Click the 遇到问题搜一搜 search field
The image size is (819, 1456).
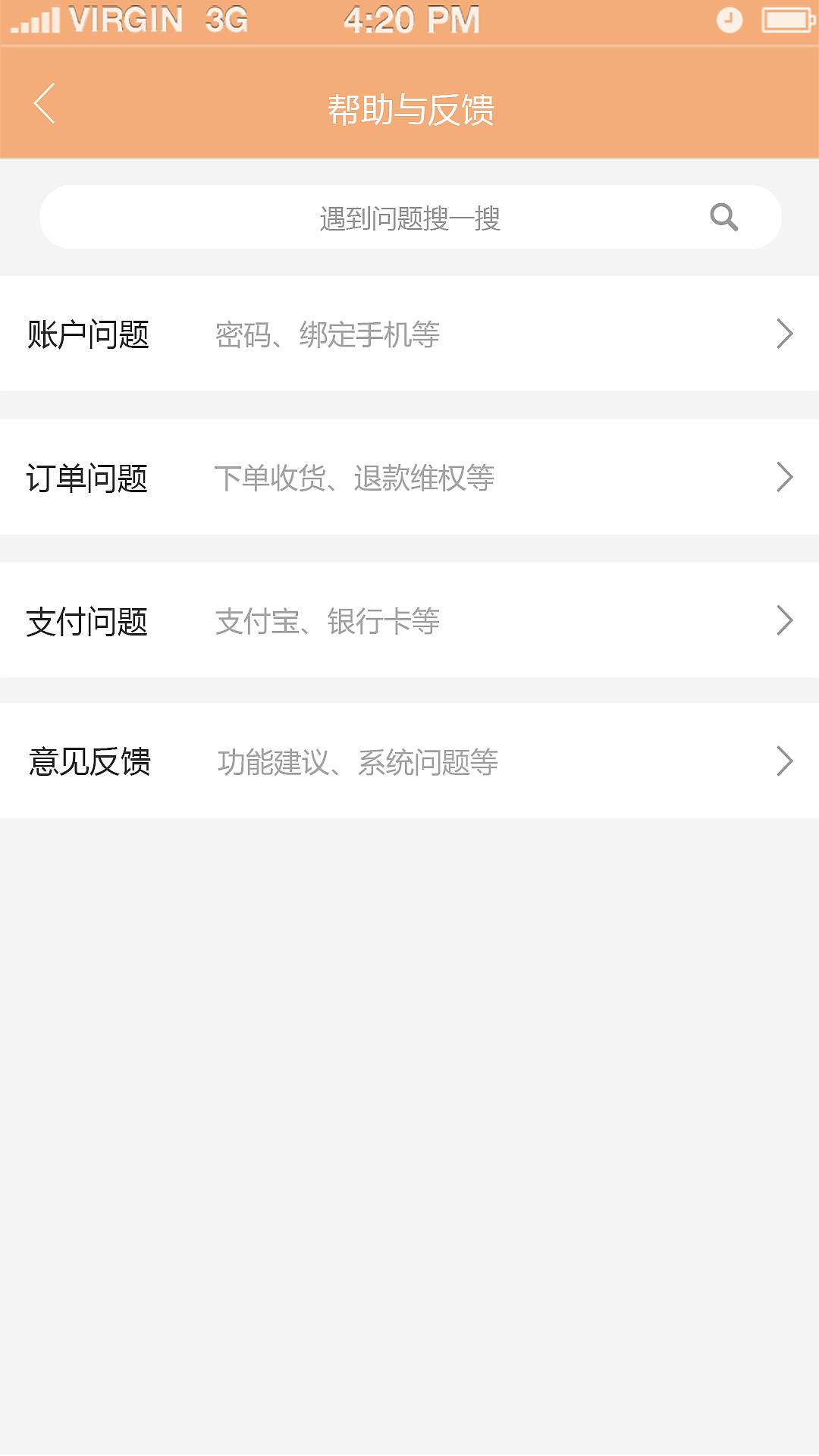click(409, 217)
